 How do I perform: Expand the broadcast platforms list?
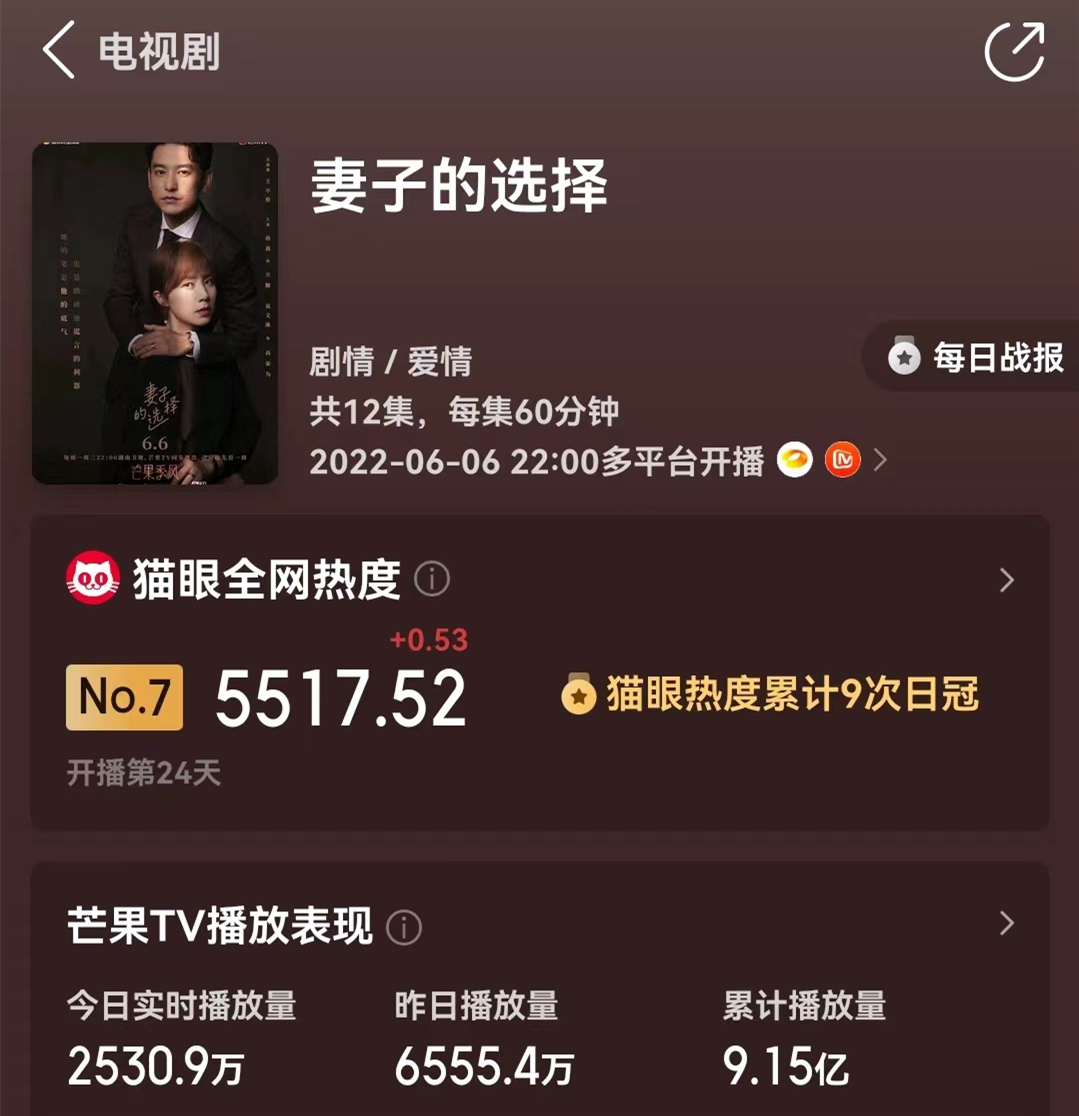click(880, 460)
